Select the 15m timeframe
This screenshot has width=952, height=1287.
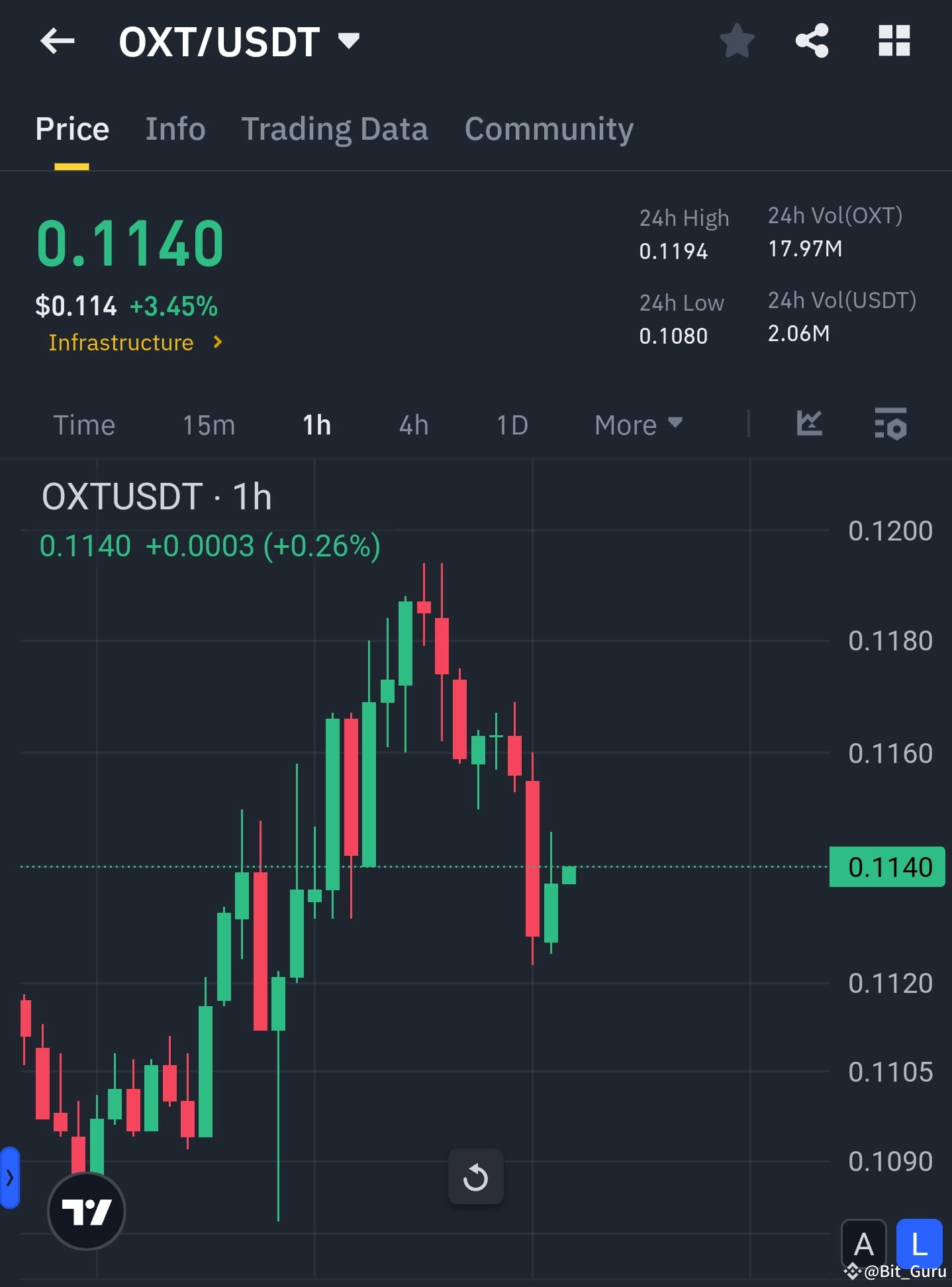click(209, 425)
